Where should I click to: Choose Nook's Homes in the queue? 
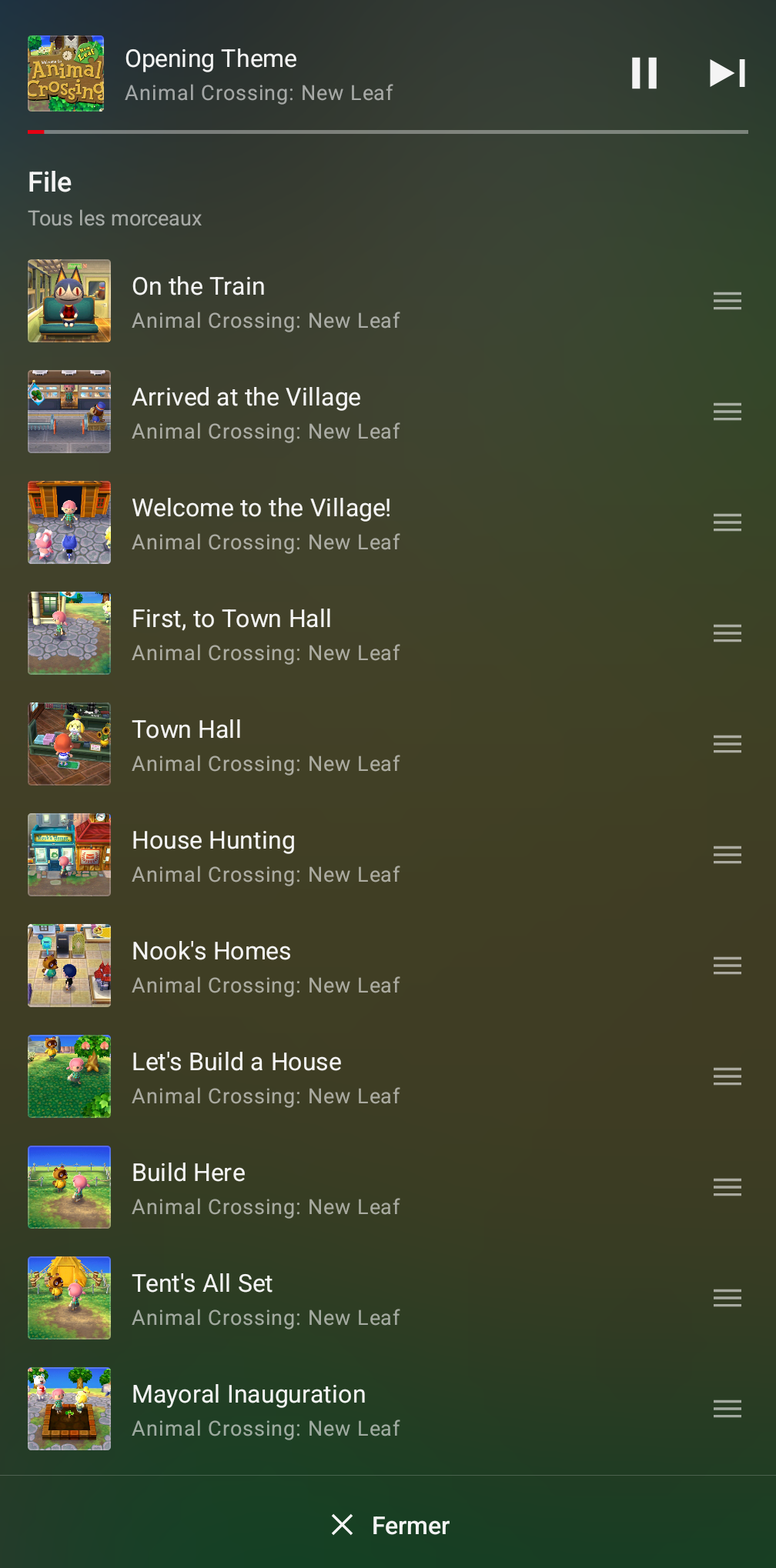(x=266, y=966)
